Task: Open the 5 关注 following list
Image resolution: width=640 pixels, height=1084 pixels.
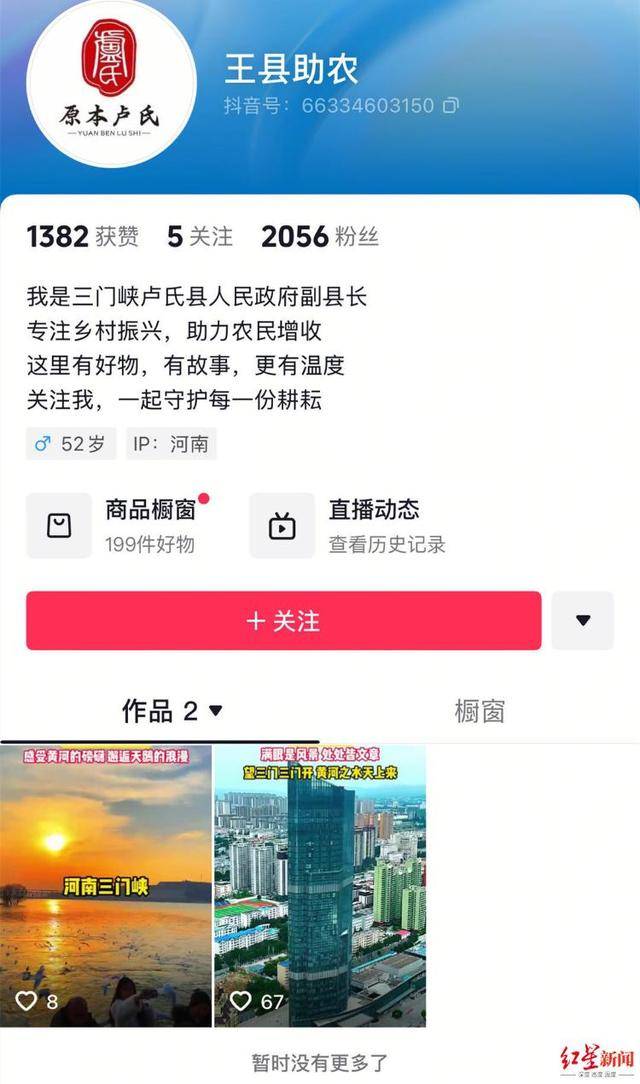Action: pos(199,237)
